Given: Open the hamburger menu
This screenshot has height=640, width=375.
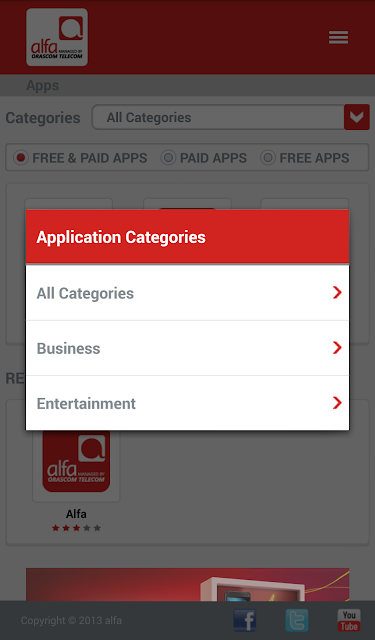Looking at the screenshot, I should (x=338, y=37).
